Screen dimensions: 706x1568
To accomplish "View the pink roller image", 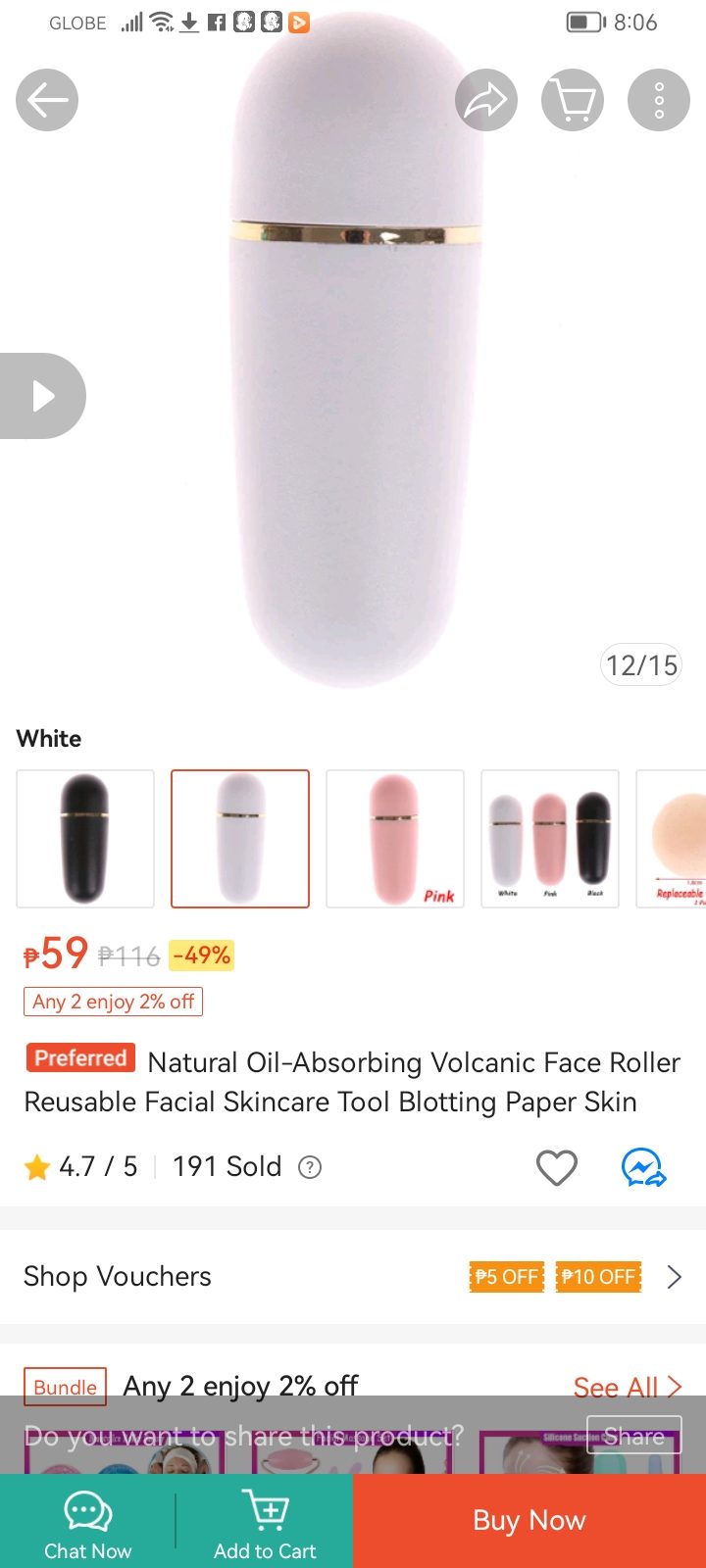I will (395, 839).
